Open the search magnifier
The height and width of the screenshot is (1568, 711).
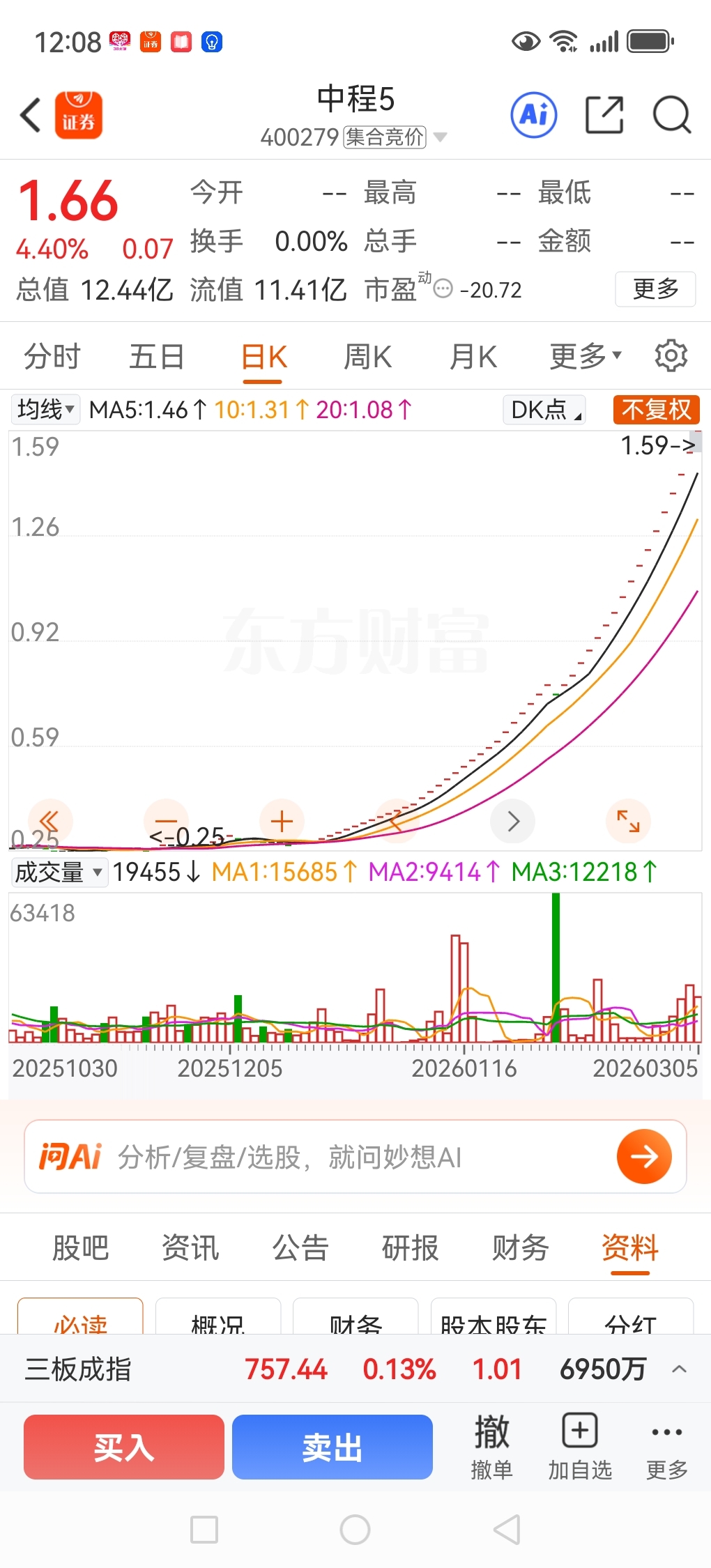coord(671,115)
